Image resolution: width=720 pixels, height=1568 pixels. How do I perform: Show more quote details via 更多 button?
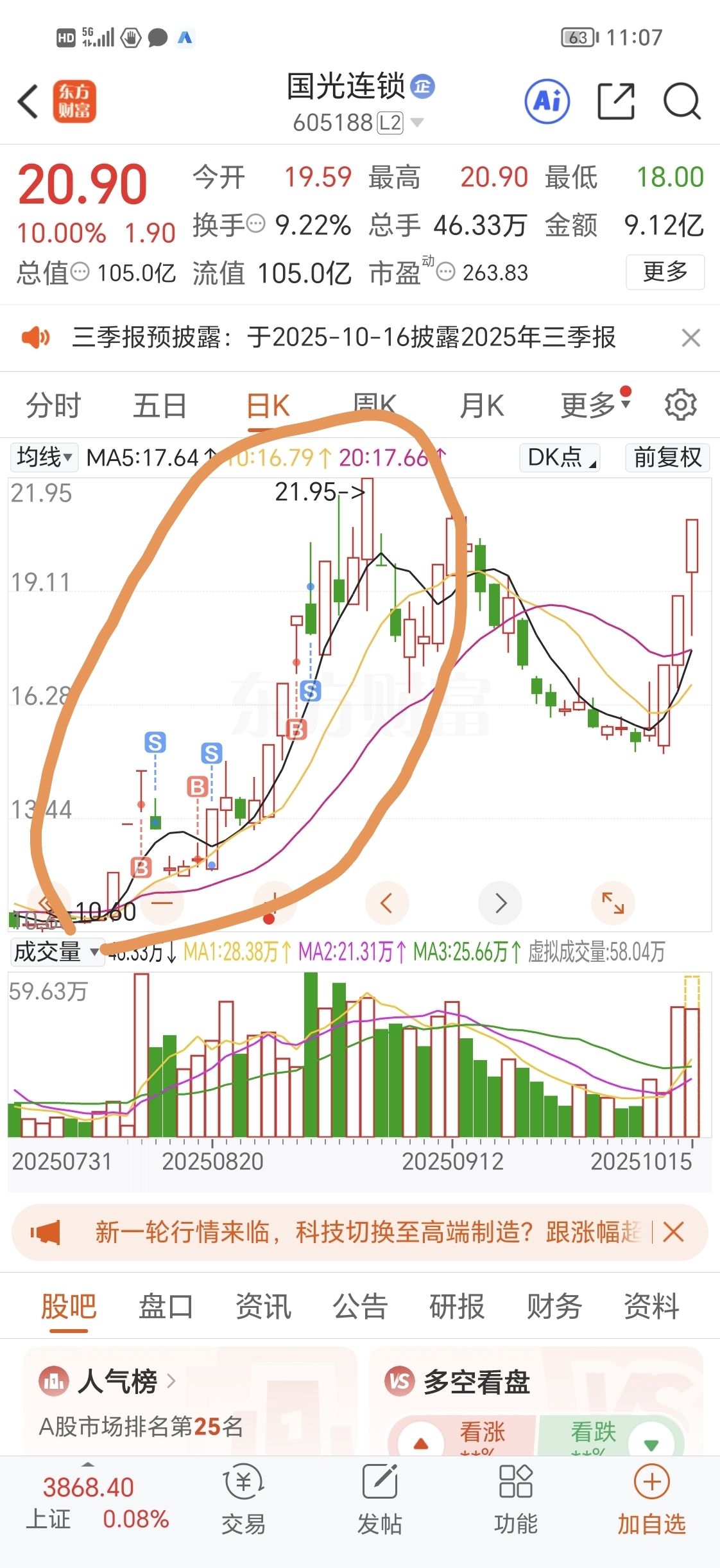tap(665, 272)
